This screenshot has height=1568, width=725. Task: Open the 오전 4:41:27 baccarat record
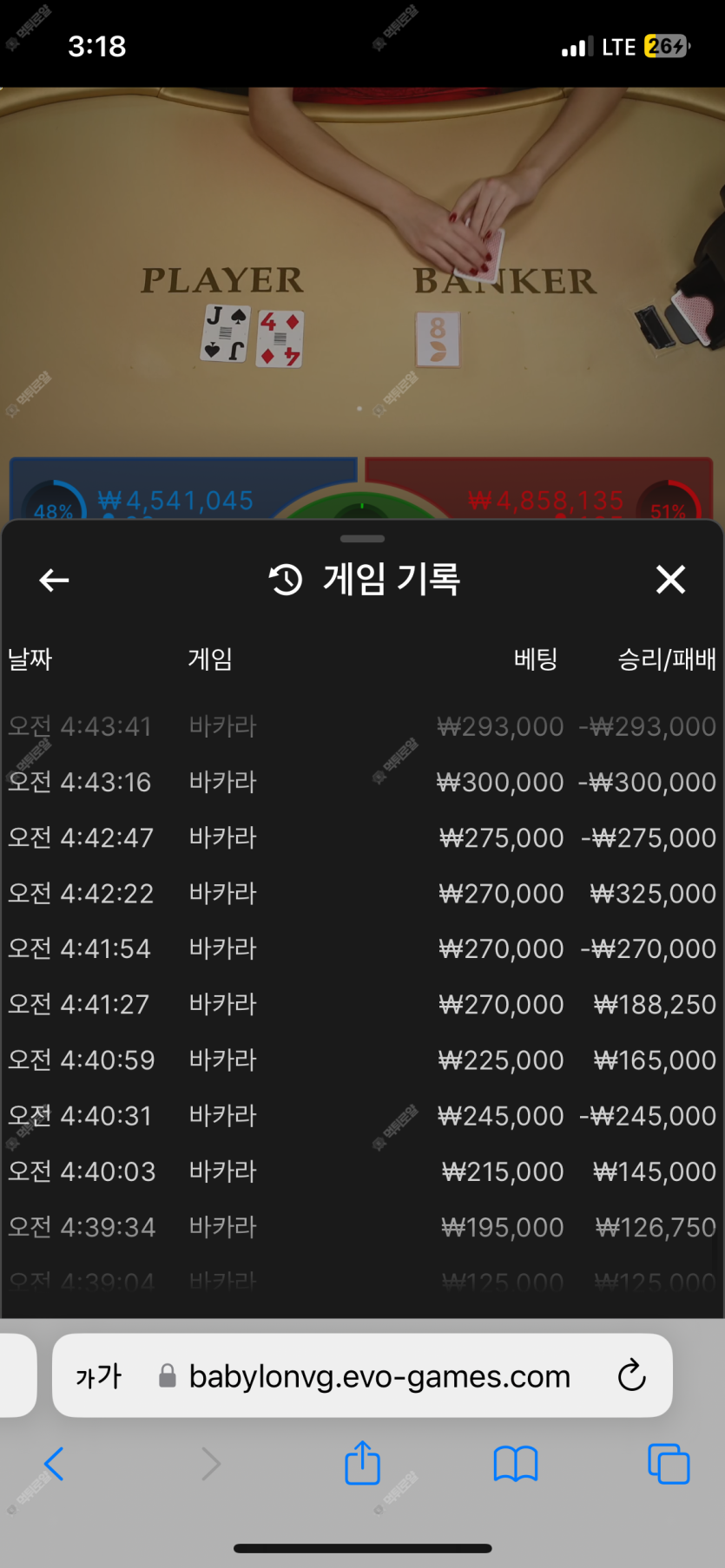point(362,1004)
